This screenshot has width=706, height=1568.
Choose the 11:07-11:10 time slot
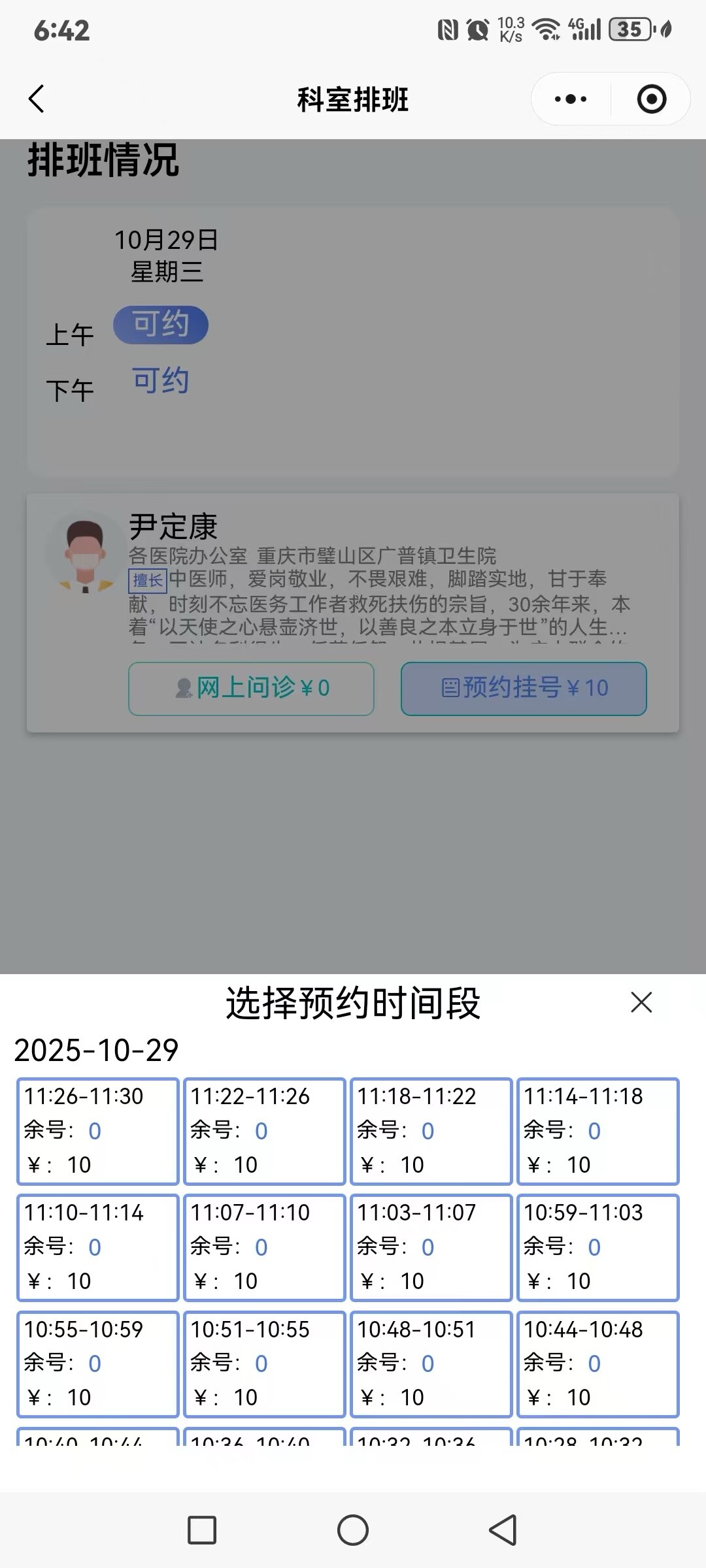pos(264,1247)
